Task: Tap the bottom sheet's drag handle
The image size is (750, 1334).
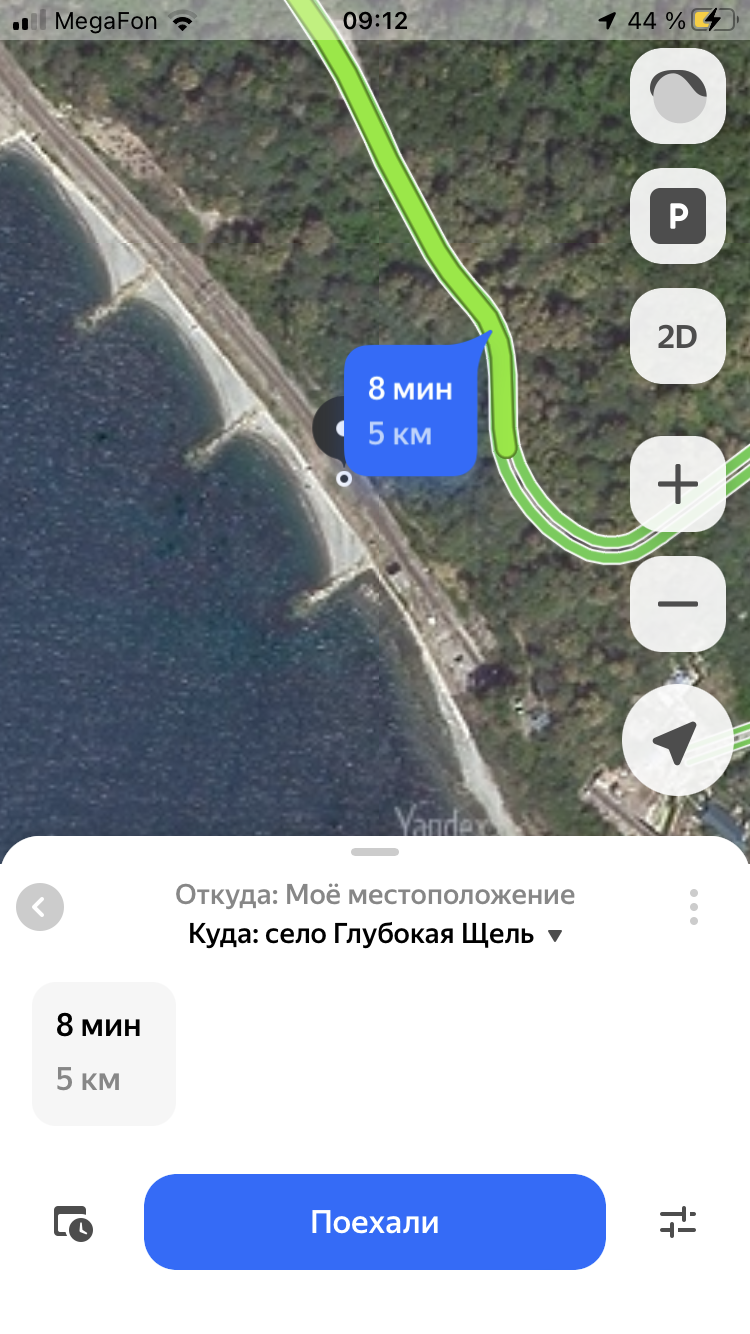Action: pyautogui.click(x=375, y=852)
